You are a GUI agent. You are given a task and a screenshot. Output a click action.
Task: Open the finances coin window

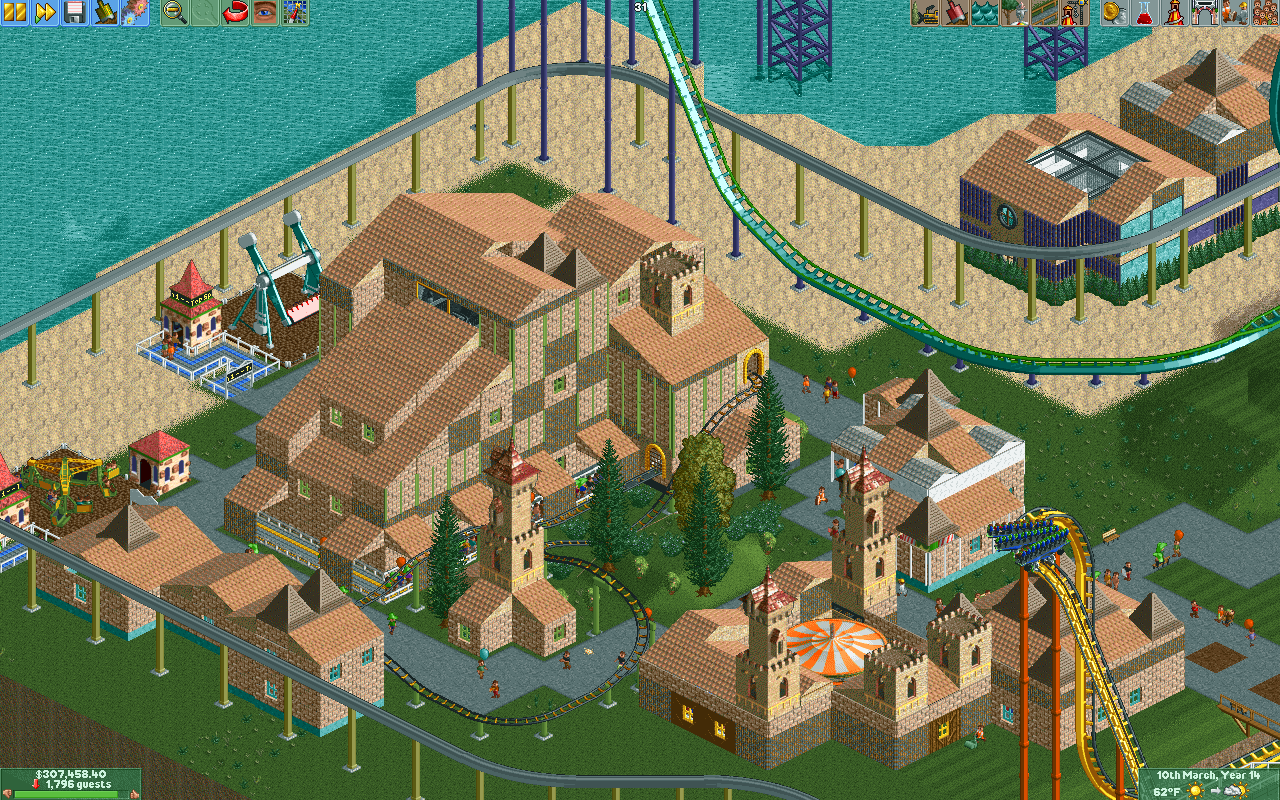click(x=1114, y=13)
